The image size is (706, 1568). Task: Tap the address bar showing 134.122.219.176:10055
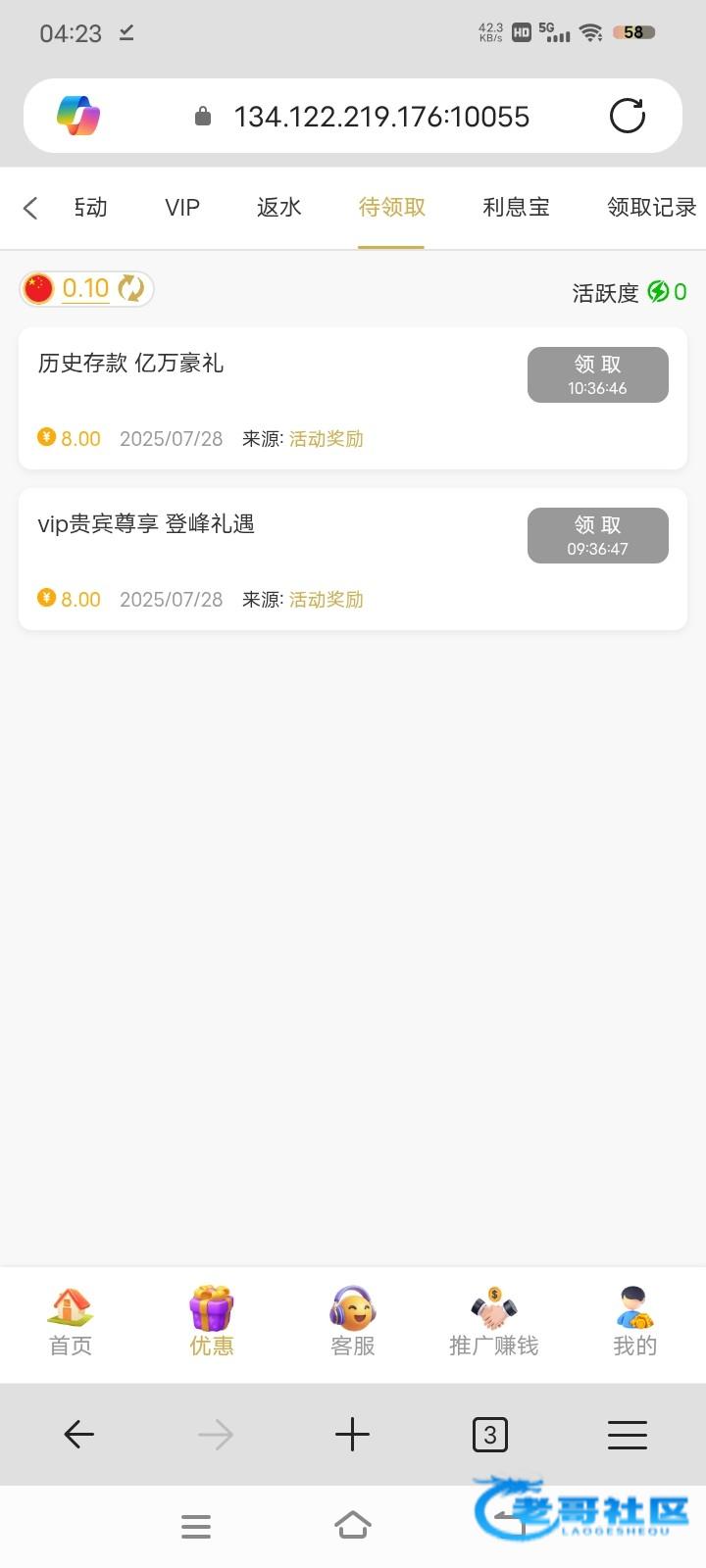tap(380, 117)
